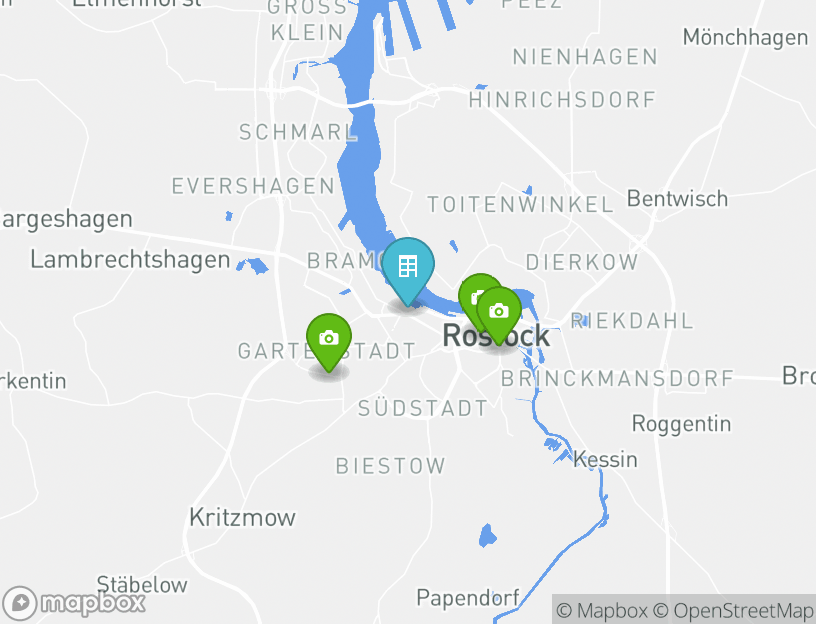Screen dimensions: 816x624
Task: Tap the front camera pin above the Rostock label
Action: pyautogui.click(x=499, y=312)
